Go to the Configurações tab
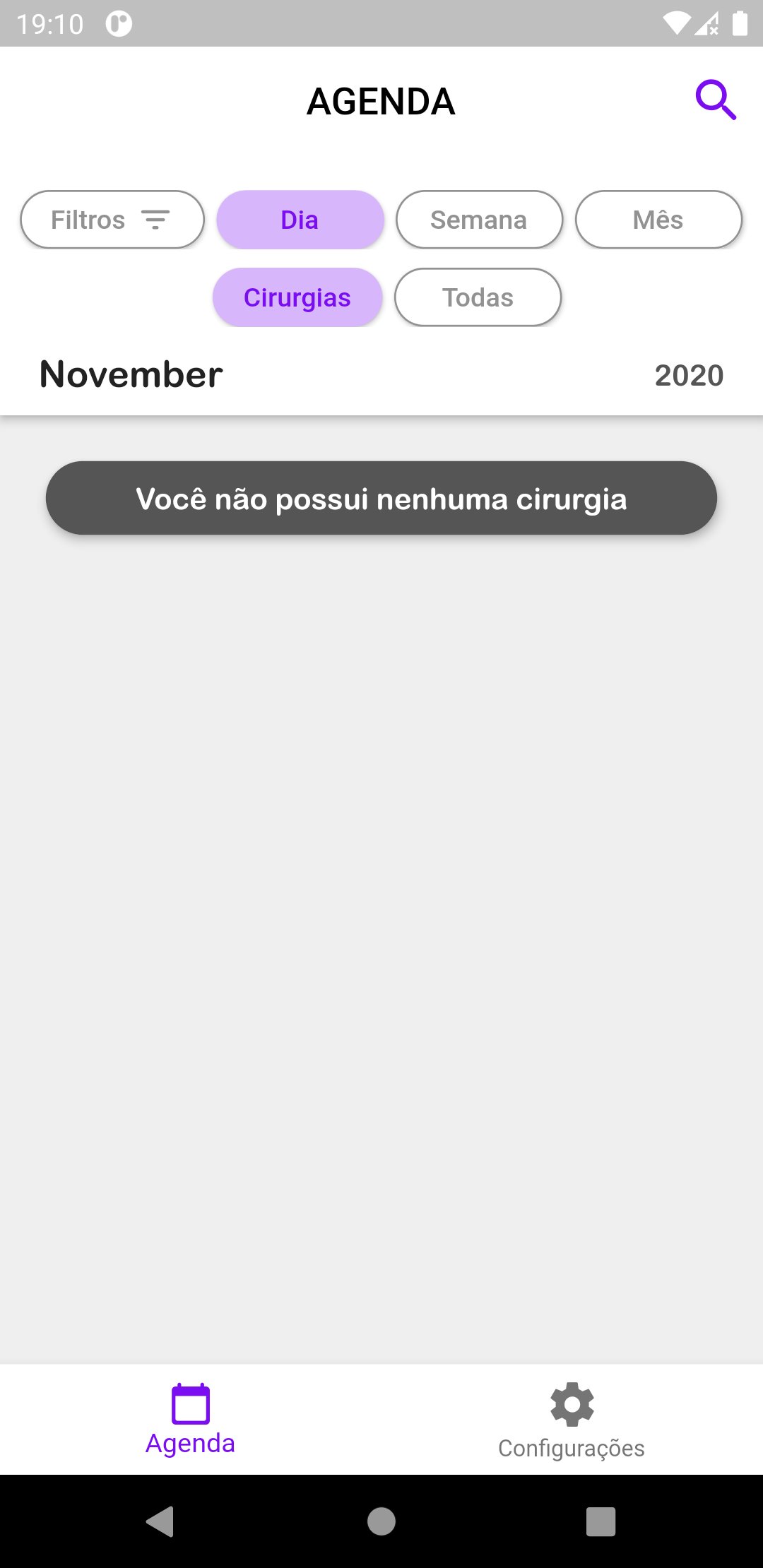Viewport: 763px width, 1568px height. (x=572, y=1420)
